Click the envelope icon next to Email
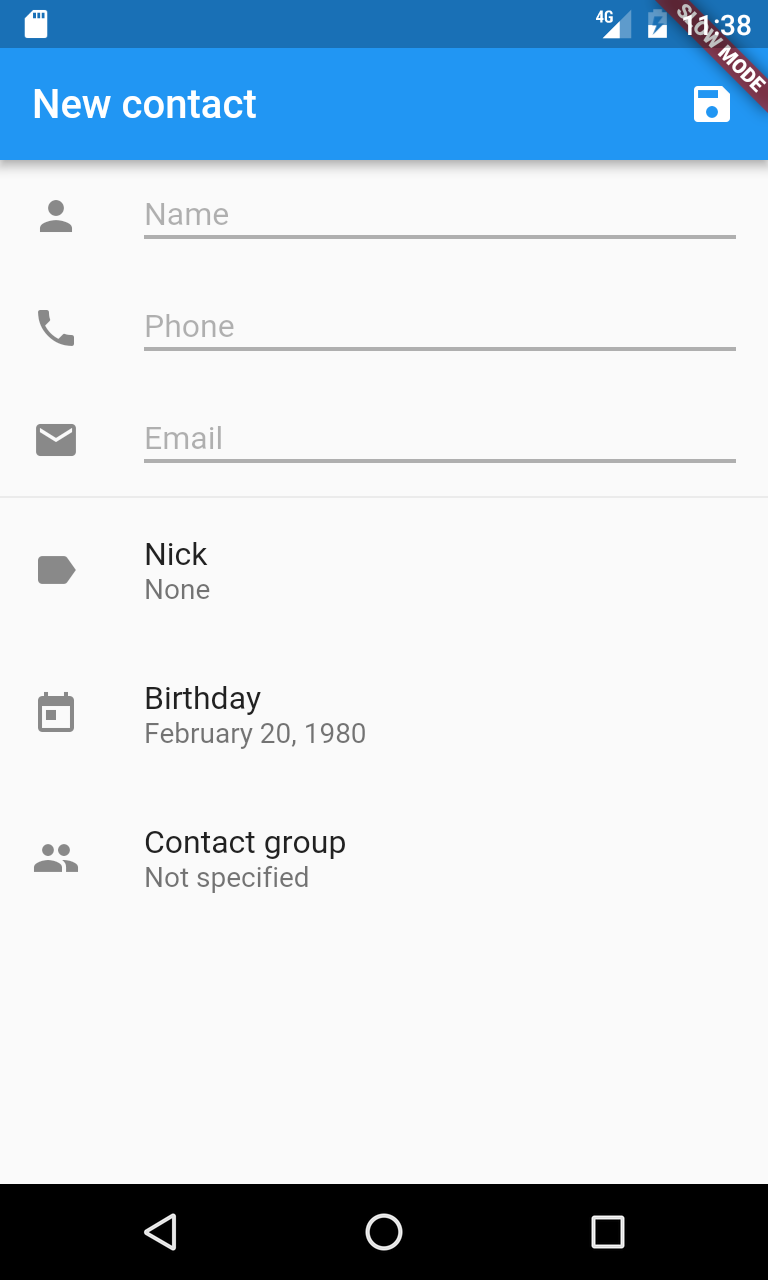This screenshot has width=768, height=1280. point(56,439)
